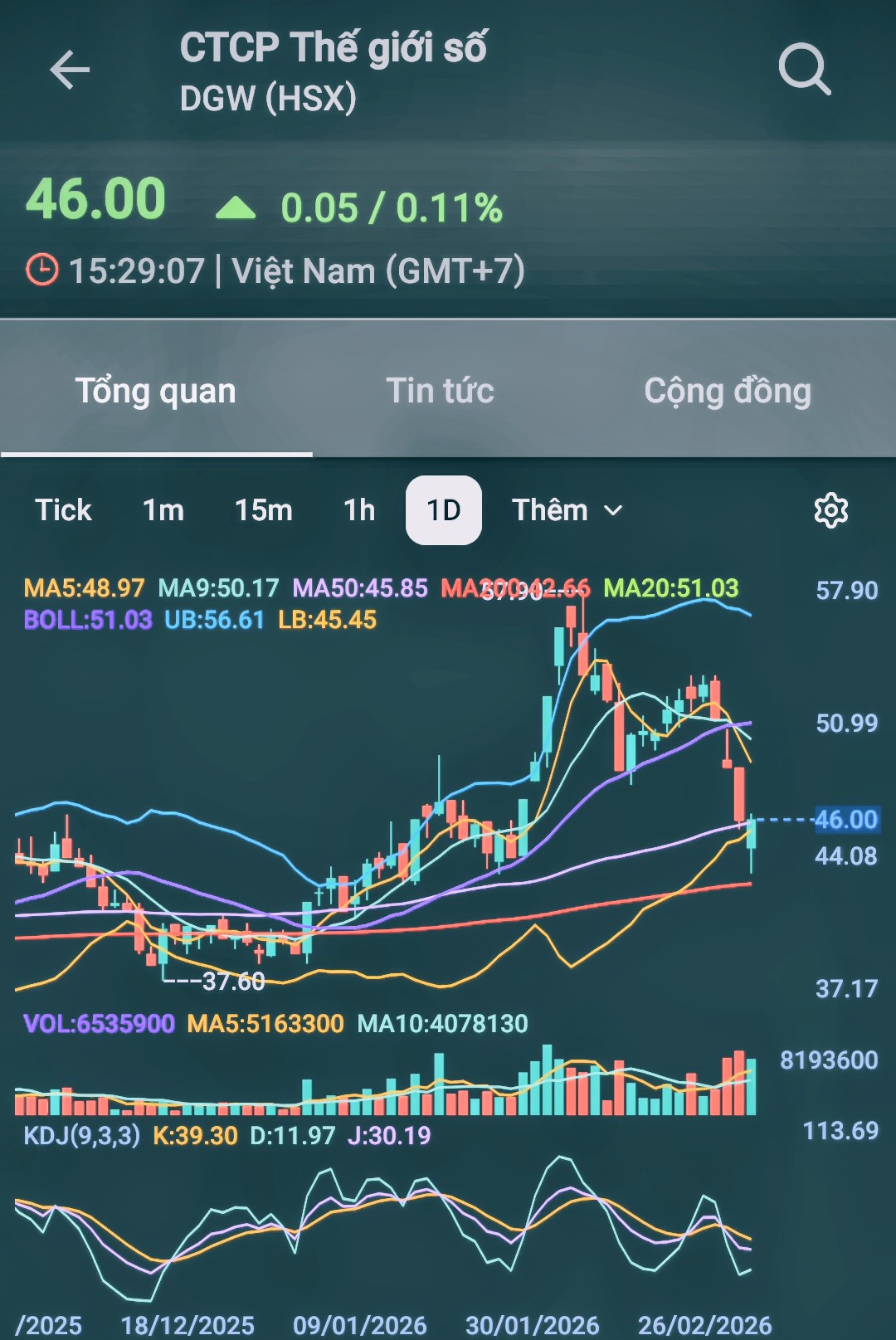
Task: Open the search magnifier icon
Action: [x=804, y=70]
